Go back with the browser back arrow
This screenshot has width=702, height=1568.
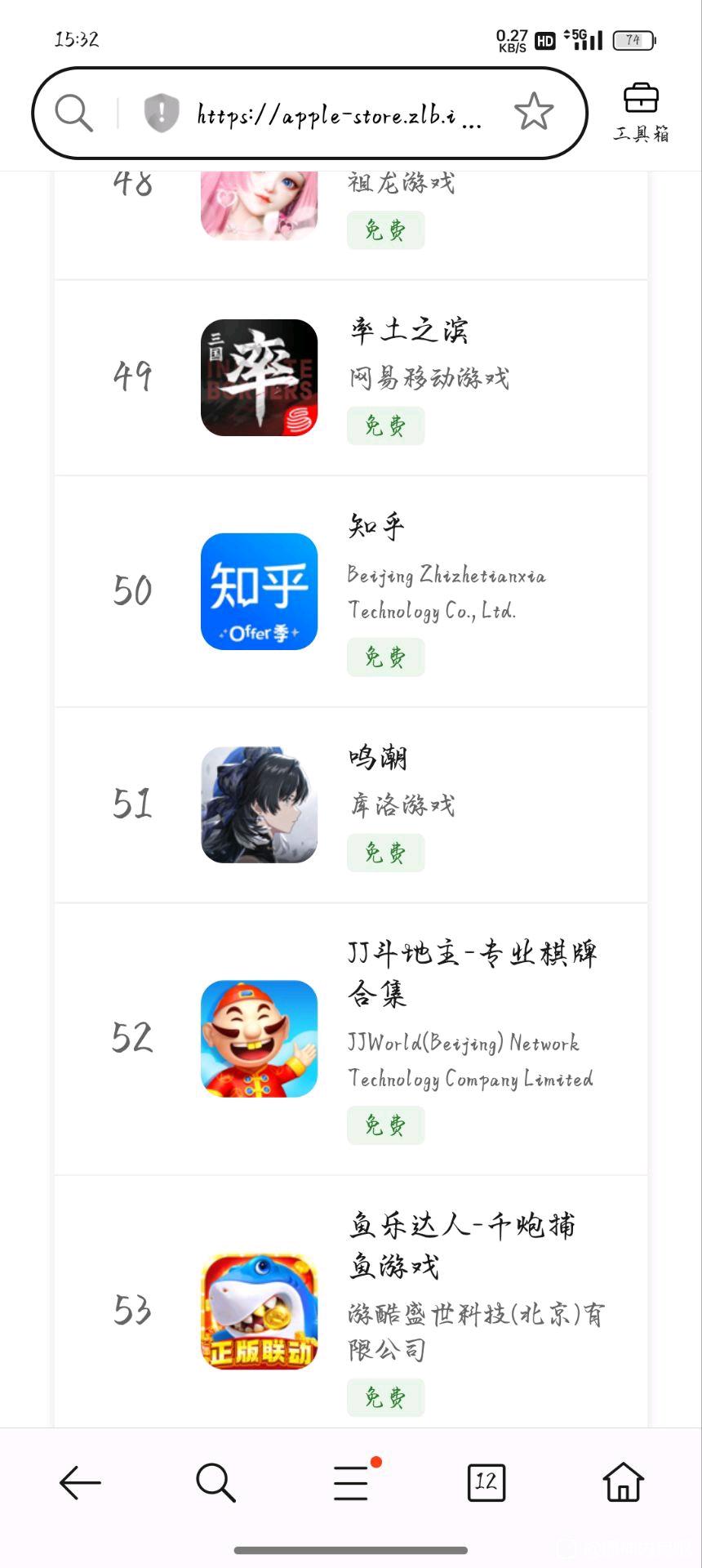tap(80, 1483)
